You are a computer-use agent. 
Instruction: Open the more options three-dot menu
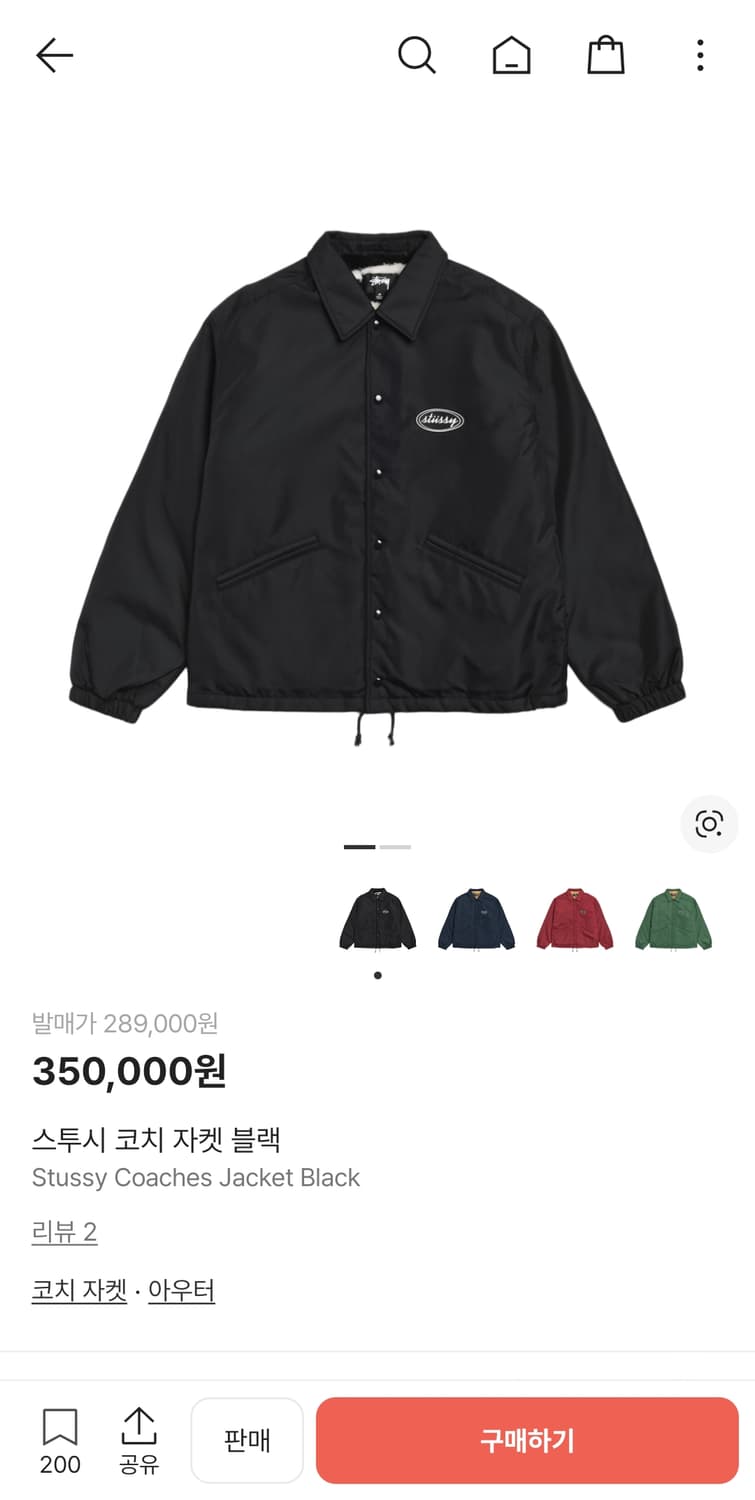pyautogui.click(x=699, y=55)
